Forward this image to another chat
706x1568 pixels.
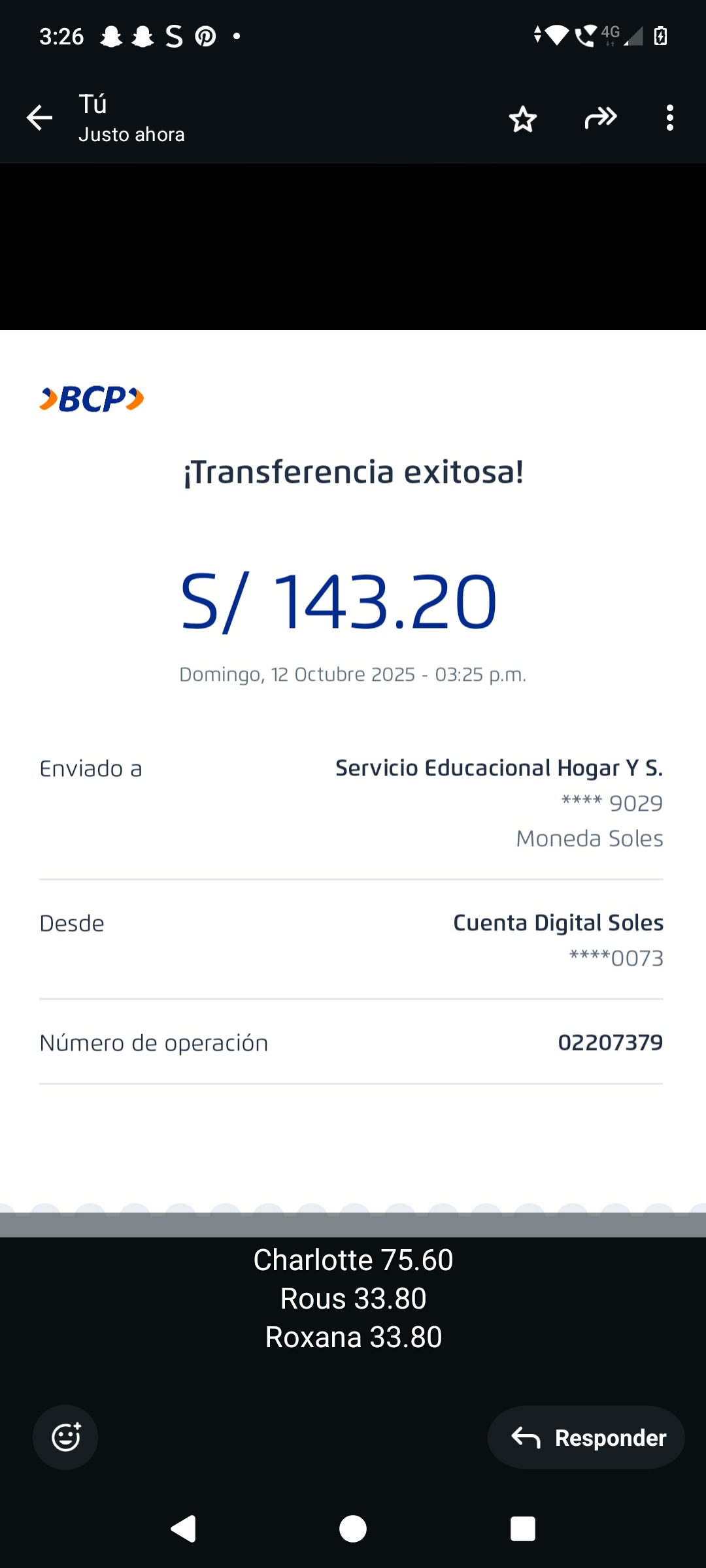coord(601,118)
